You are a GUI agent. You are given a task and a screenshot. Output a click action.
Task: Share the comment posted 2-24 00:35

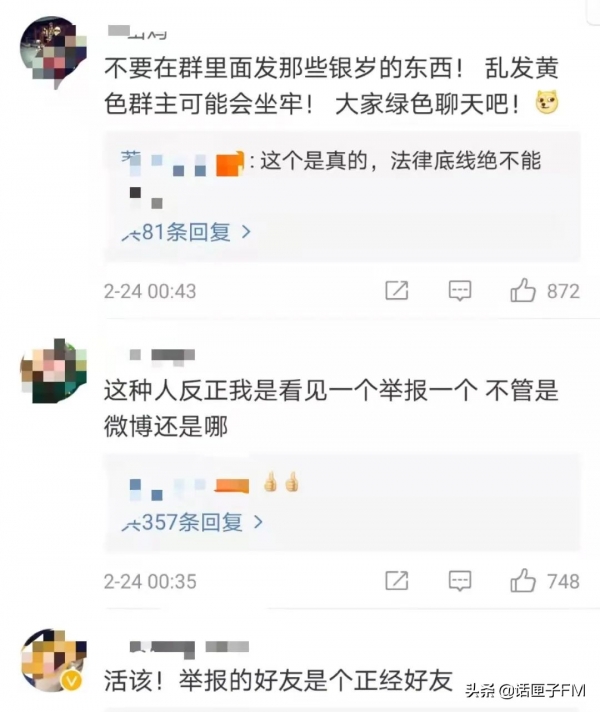pyautogui.click(x=397, y=581)
